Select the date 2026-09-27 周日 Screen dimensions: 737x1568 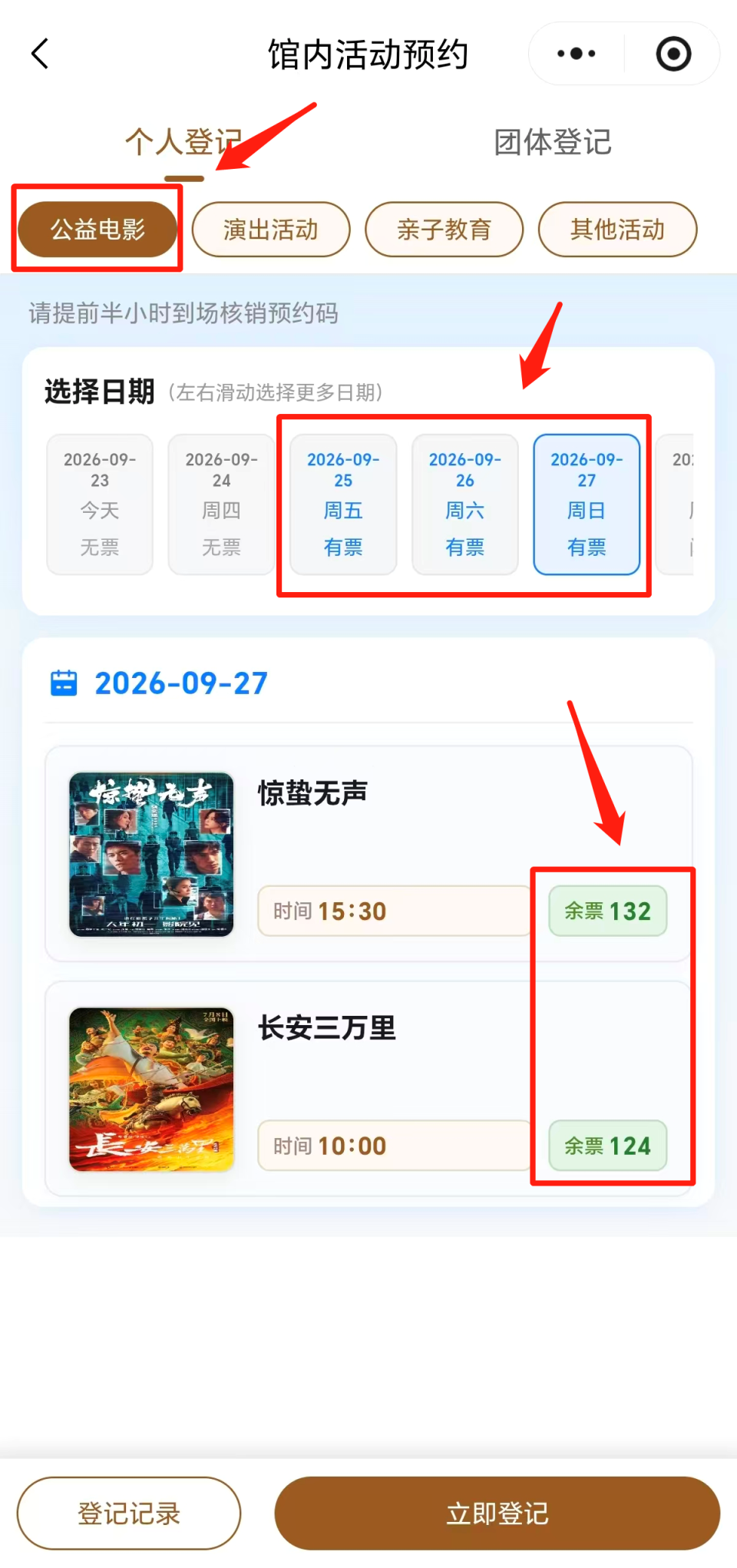pyautogui.click(x=587, y=504)
